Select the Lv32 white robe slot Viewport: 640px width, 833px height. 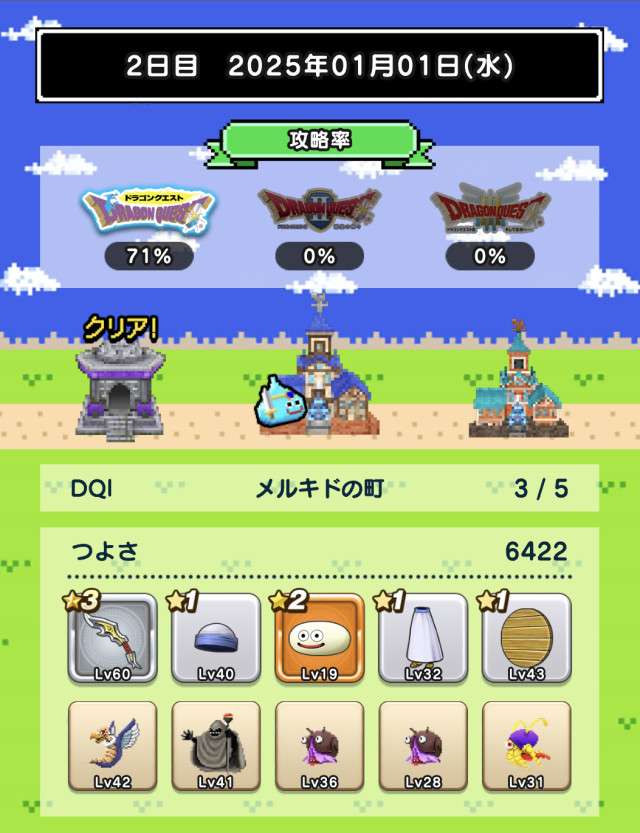click(423, 640)
